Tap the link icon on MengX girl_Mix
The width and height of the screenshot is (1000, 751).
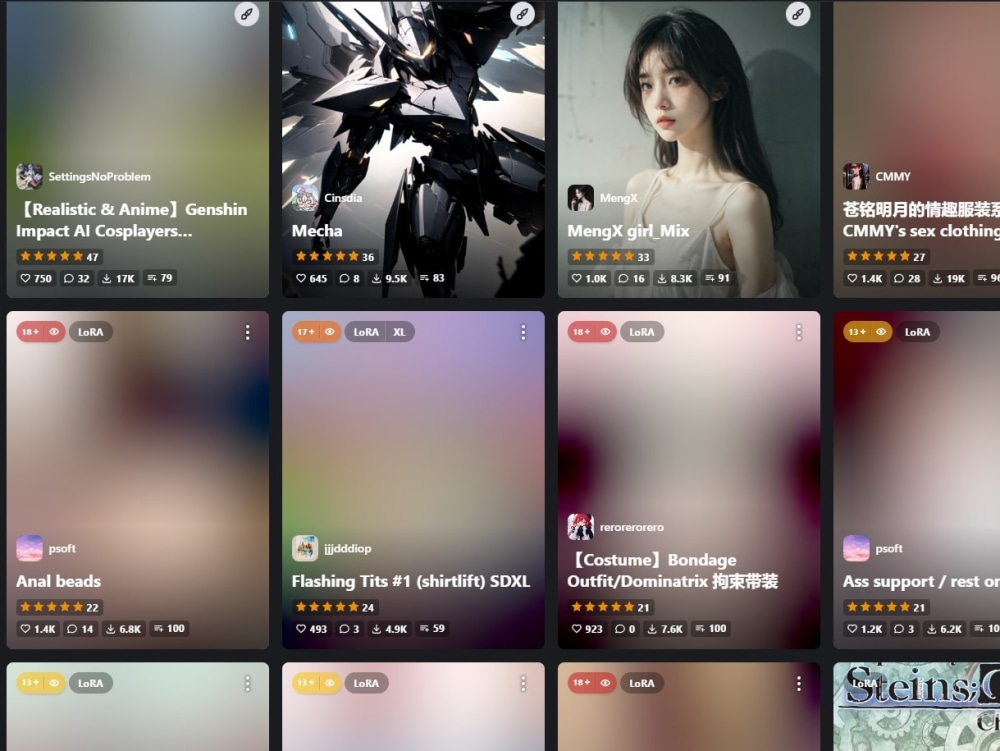pyautogui.click(x=797, y=14)
